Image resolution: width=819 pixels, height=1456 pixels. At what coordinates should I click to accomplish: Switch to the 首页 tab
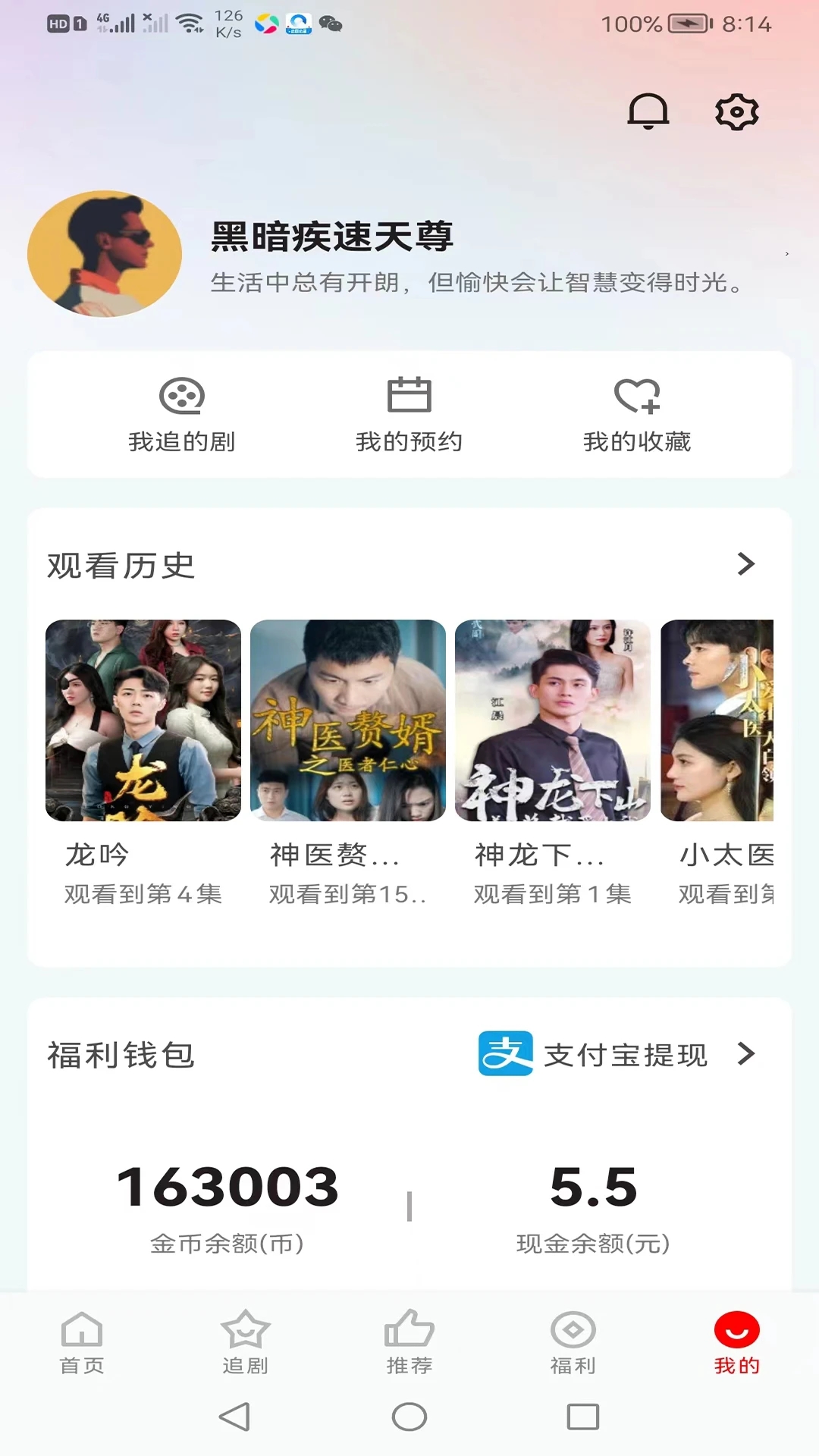click(x=82, y=1342)
